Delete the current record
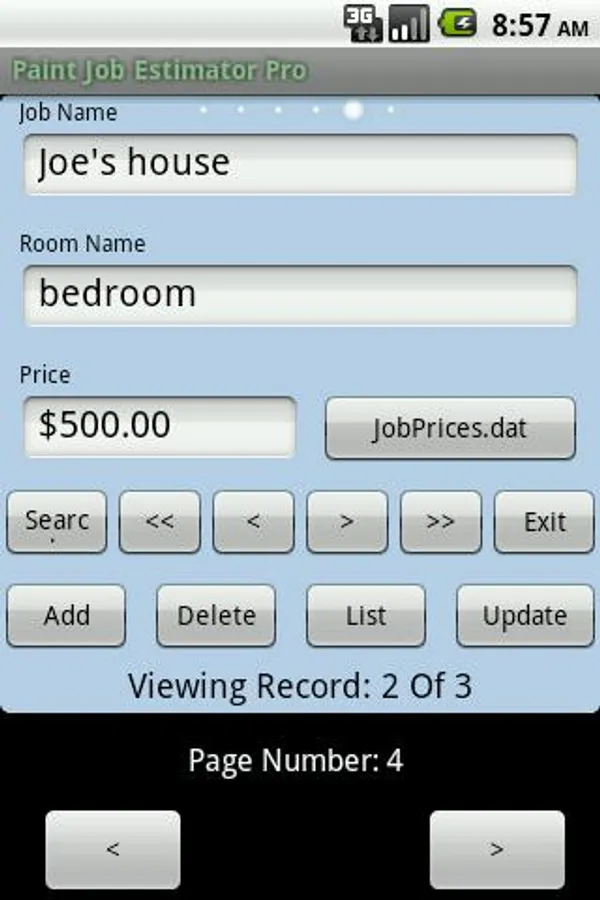The width and height of the screenshot is (600, 900). [216, 616]
